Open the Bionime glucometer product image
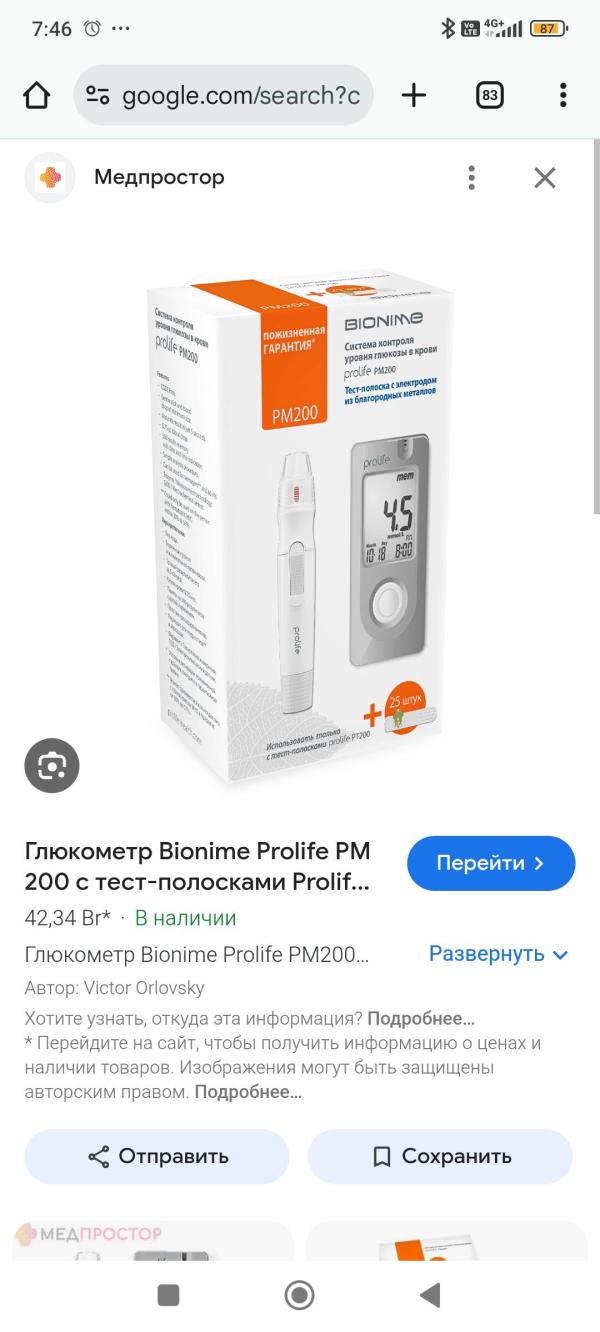 300,520
